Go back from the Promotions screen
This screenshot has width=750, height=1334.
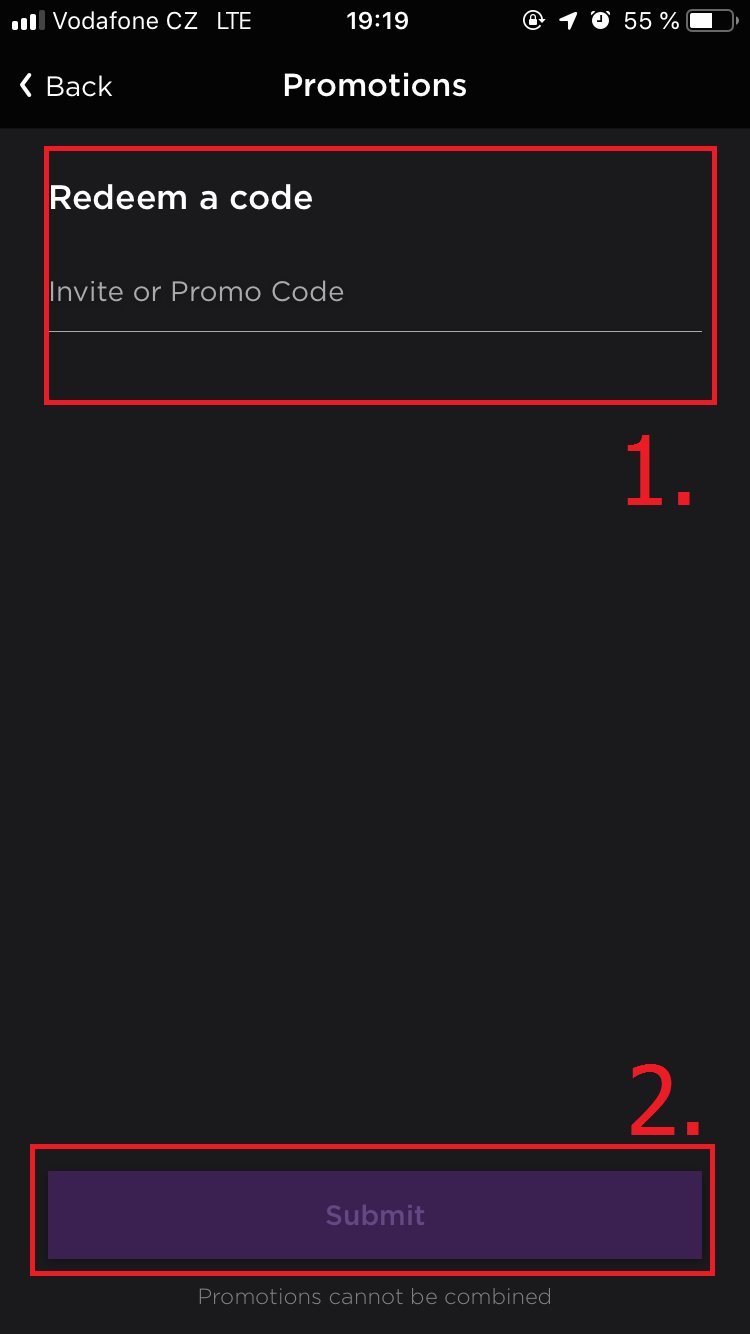point(66,86)
